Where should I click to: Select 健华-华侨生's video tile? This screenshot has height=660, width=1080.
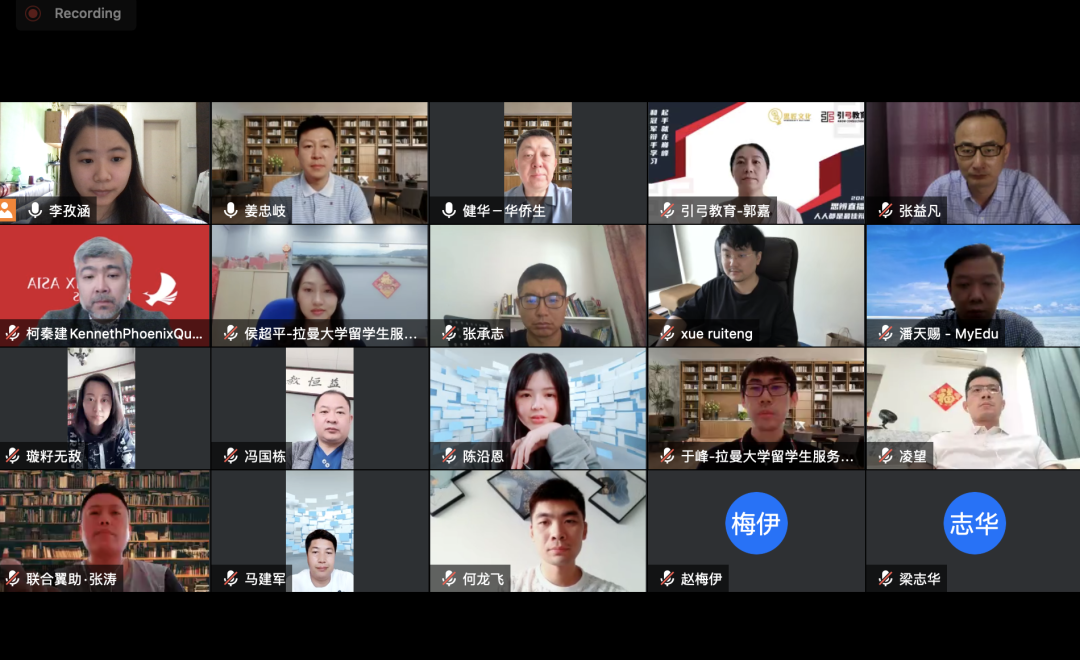click(x=538, y=162)
